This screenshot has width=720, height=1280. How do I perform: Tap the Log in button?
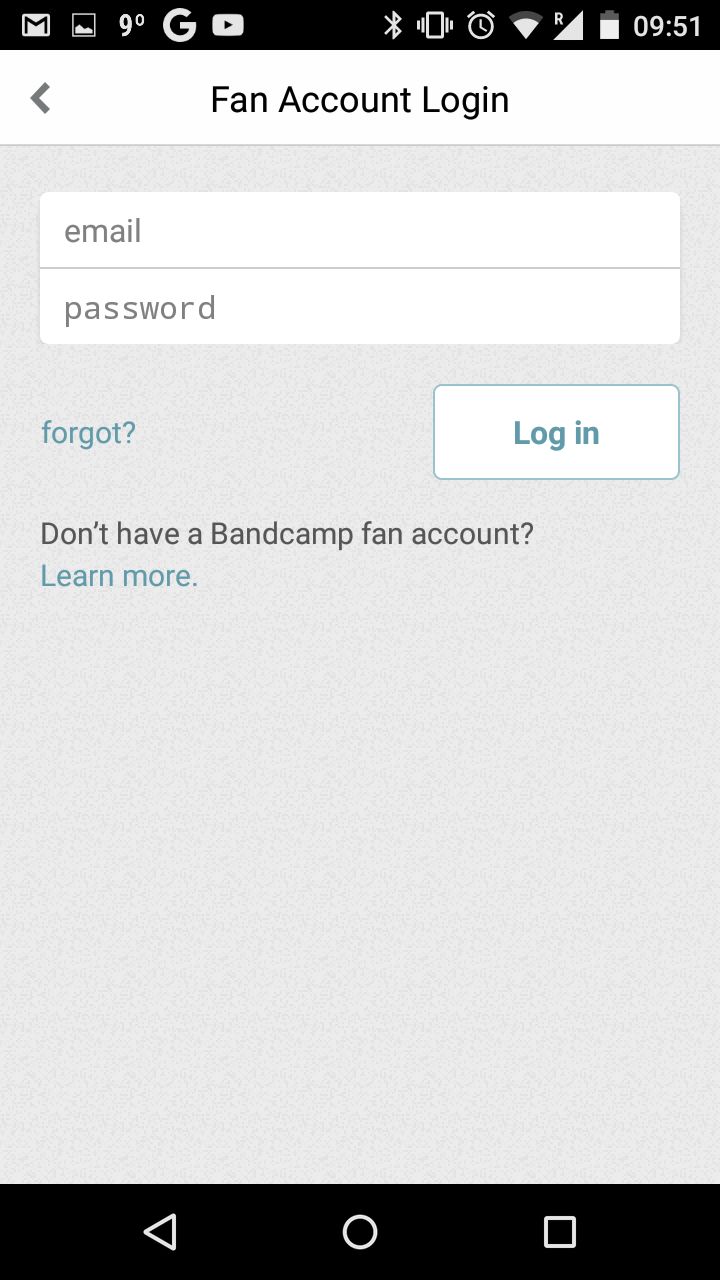click(x=556, y=432)
